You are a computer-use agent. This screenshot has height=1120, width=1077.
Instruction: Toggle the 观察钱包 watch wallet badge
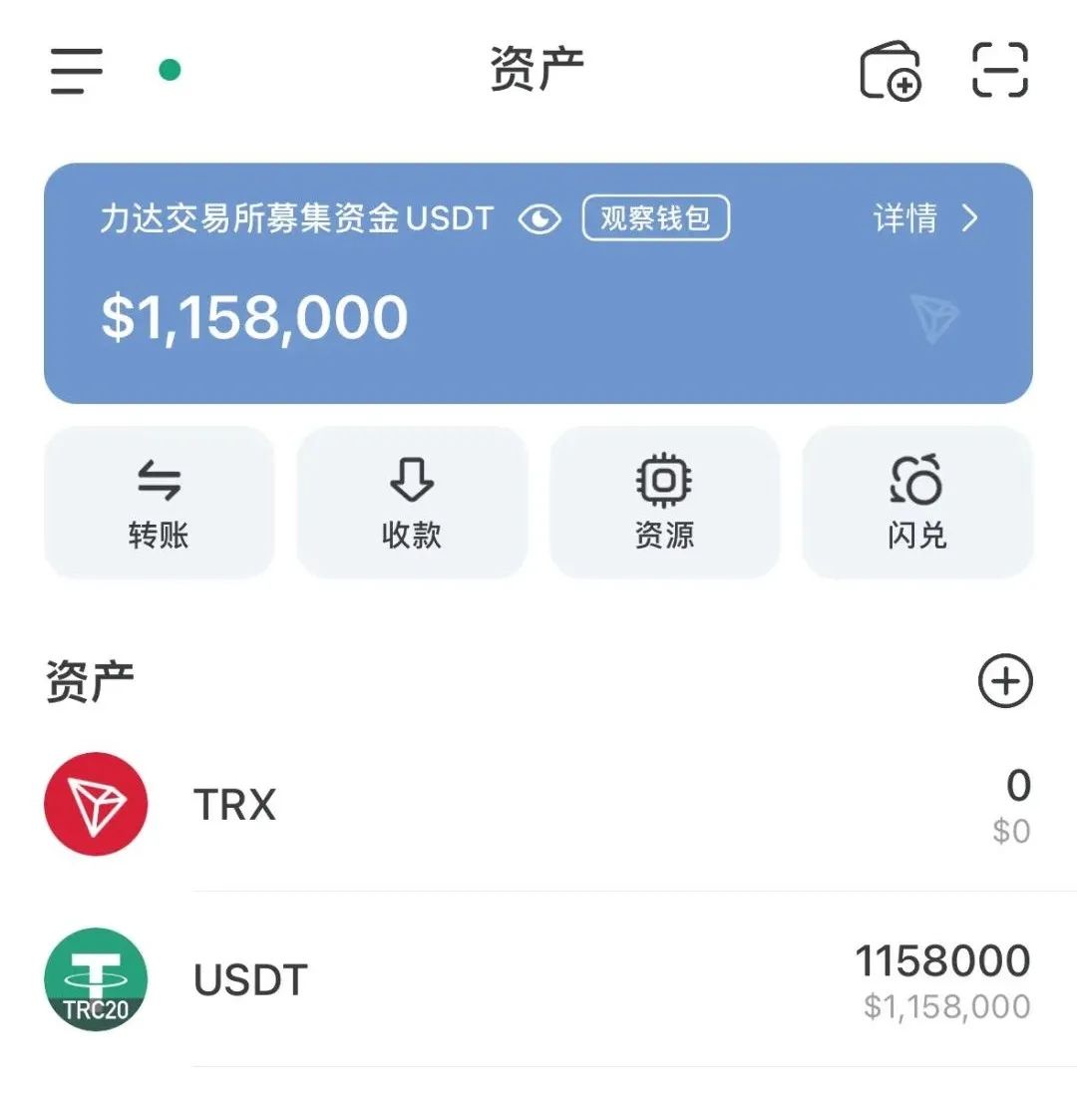click(x=655, y=219)
